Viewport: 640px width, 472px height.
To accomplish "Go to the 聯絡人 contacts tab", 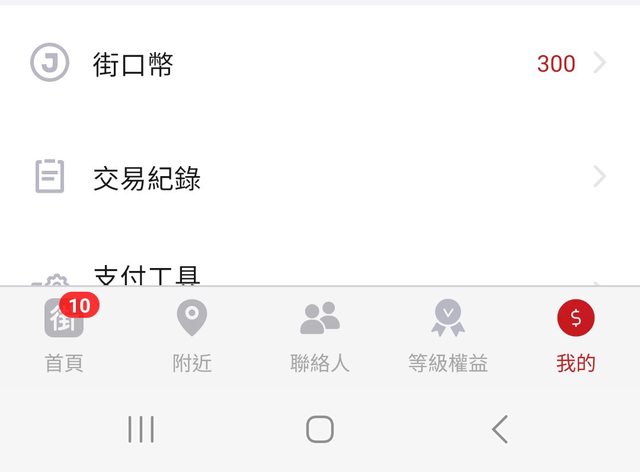I will (320, 335).
